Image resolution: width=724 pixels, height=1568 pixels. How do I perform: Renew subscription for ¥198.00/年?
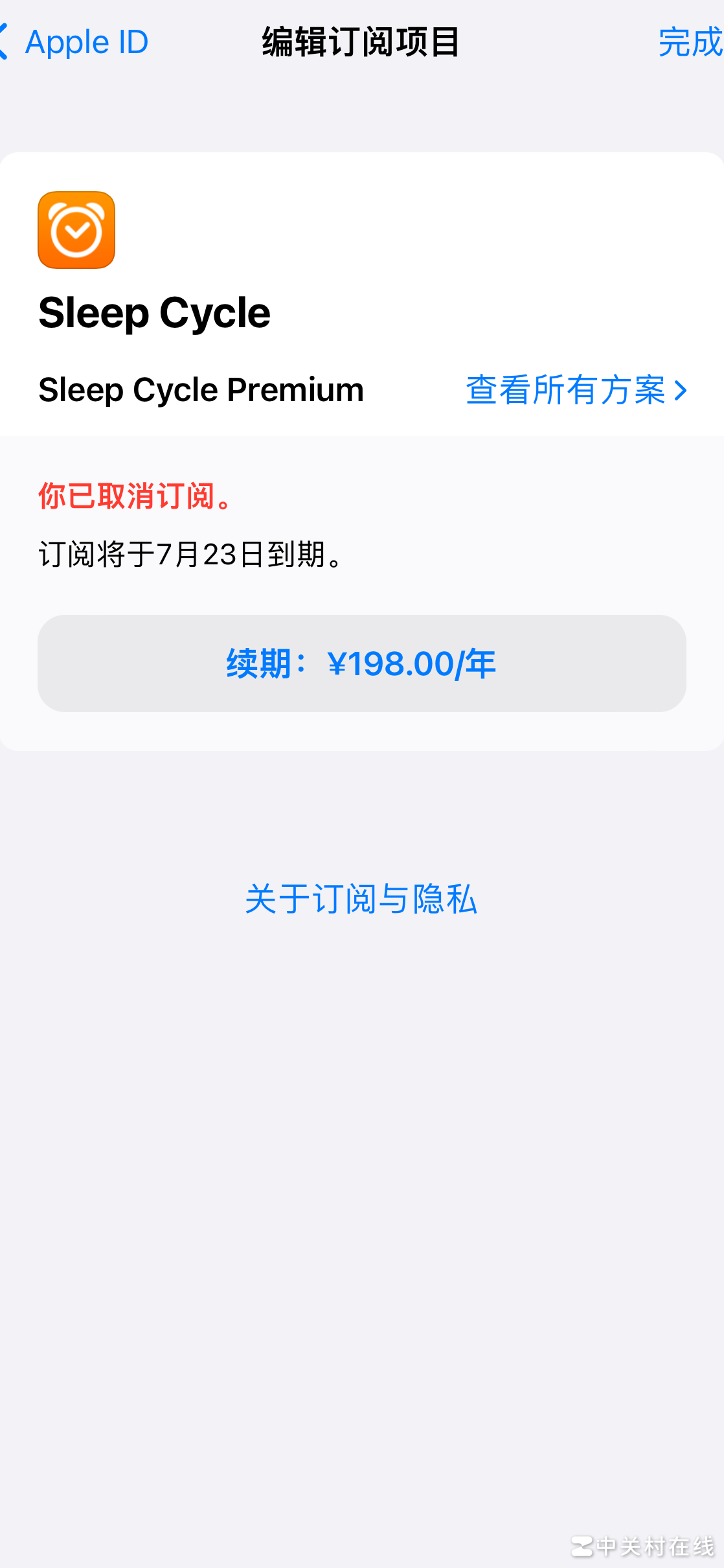point(361,663)
